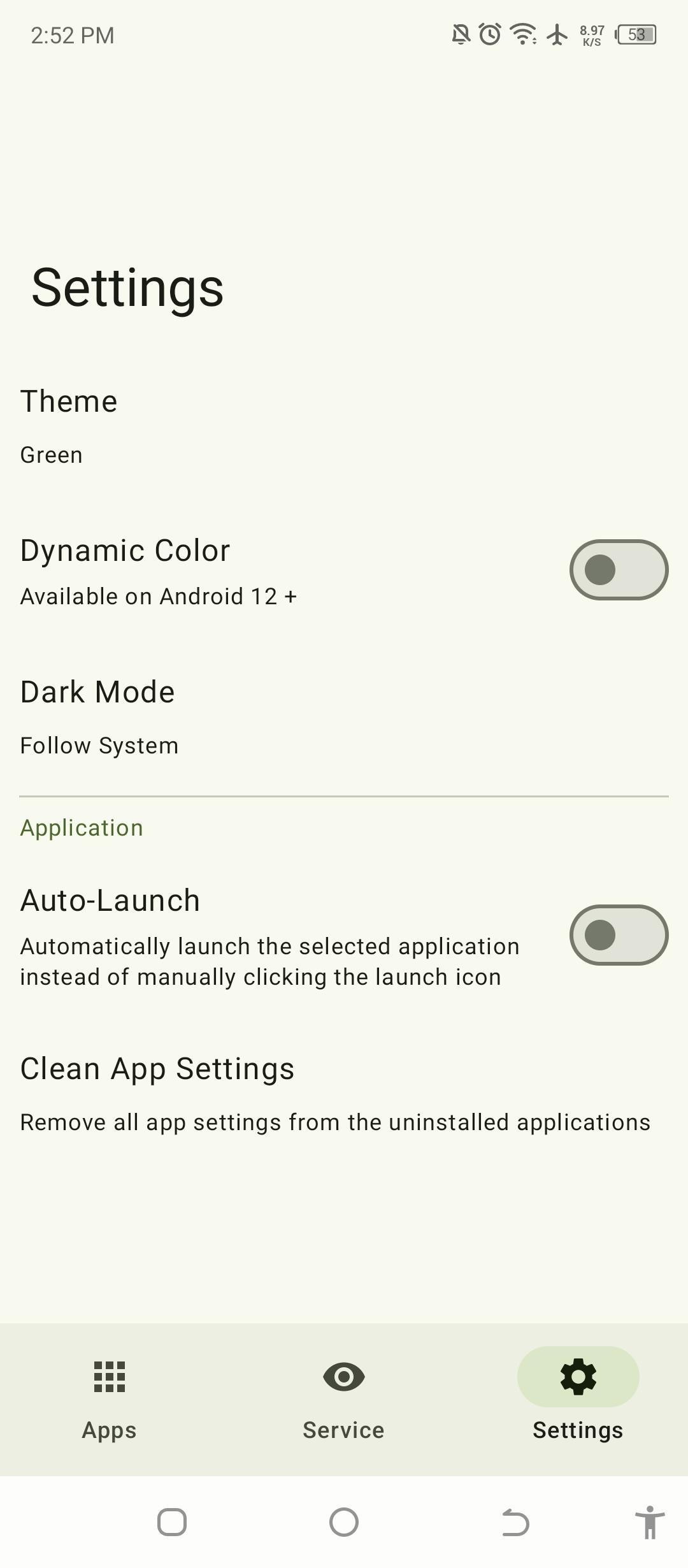Open the accessibility shortcut button
This screenshot has height=1568, width=688.
tap(649, 1523)
